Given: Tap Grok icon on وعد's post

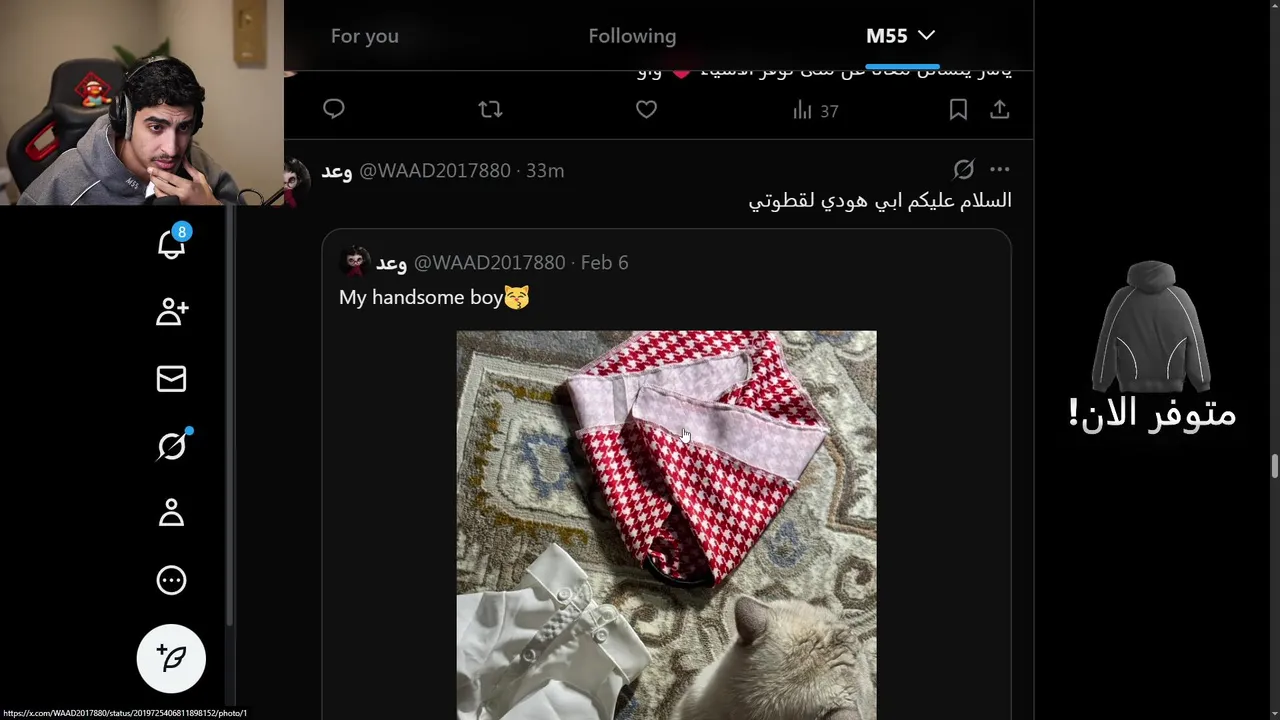Looking at the screenshot, I should point(963,170).
